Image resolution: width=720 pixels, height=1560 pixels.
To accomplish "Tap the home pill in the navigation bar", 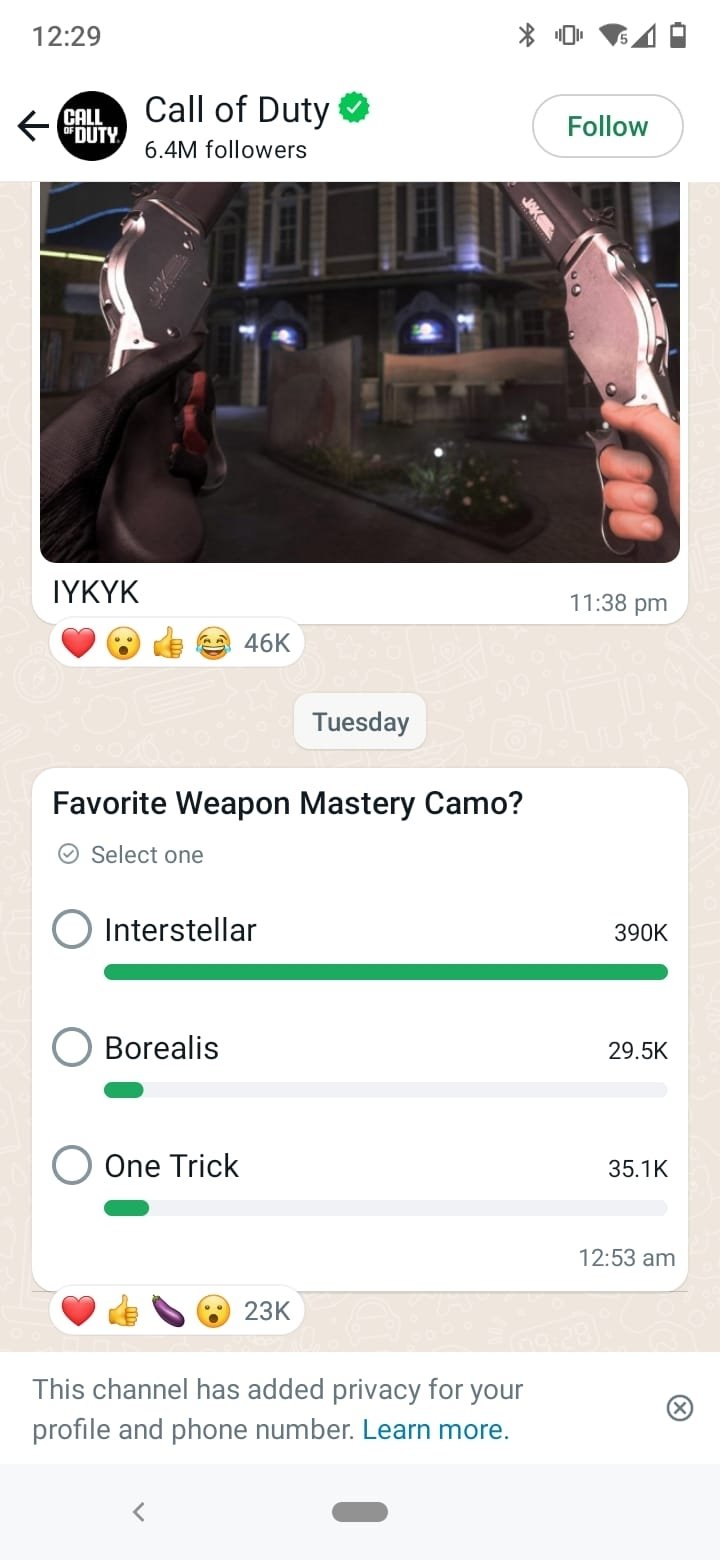I will click(360, 1512).
